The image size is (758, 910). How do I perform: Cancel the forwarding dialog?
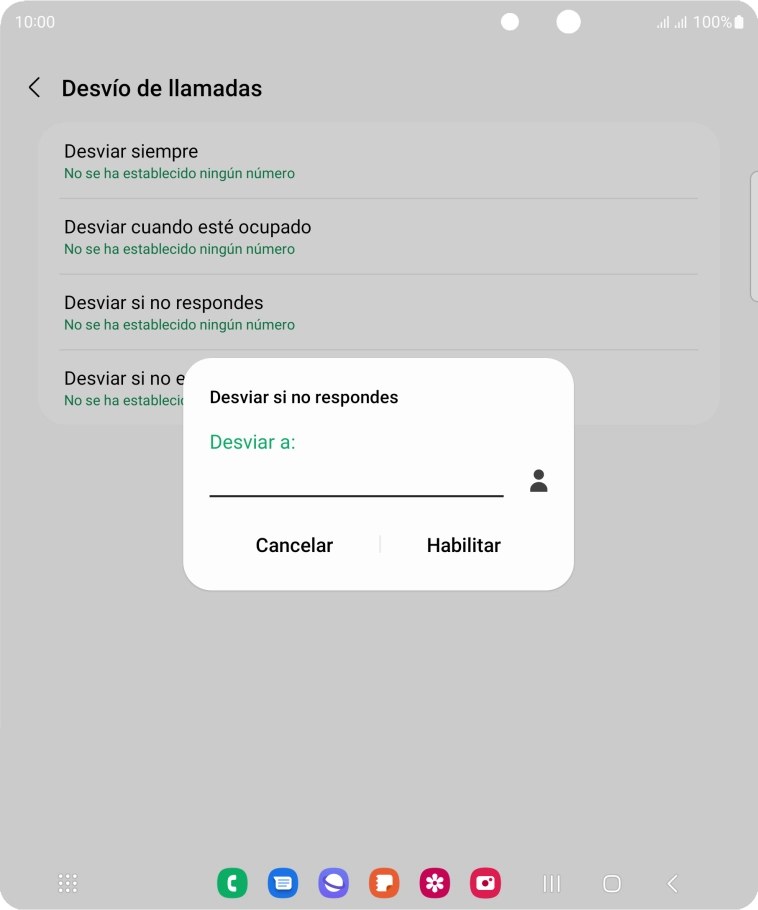[294, 545]
